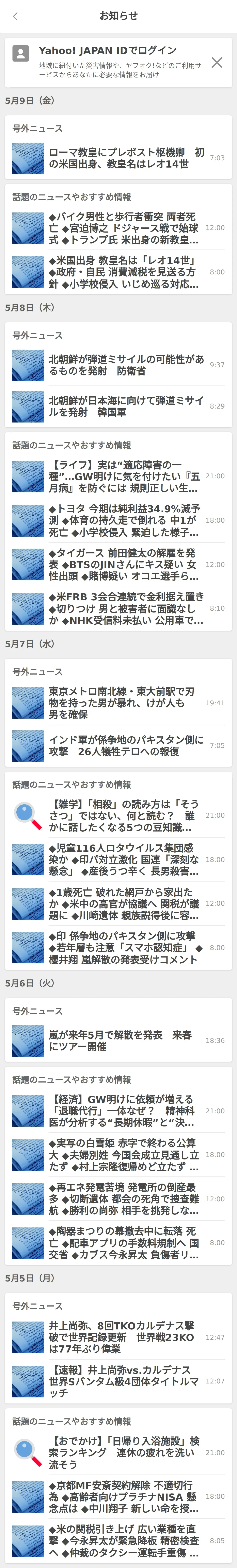Image resolution: width=237 pixels, height=1568 pixels.
Task: Go back from the お知らせ screen
Action: tap(15, 16)
